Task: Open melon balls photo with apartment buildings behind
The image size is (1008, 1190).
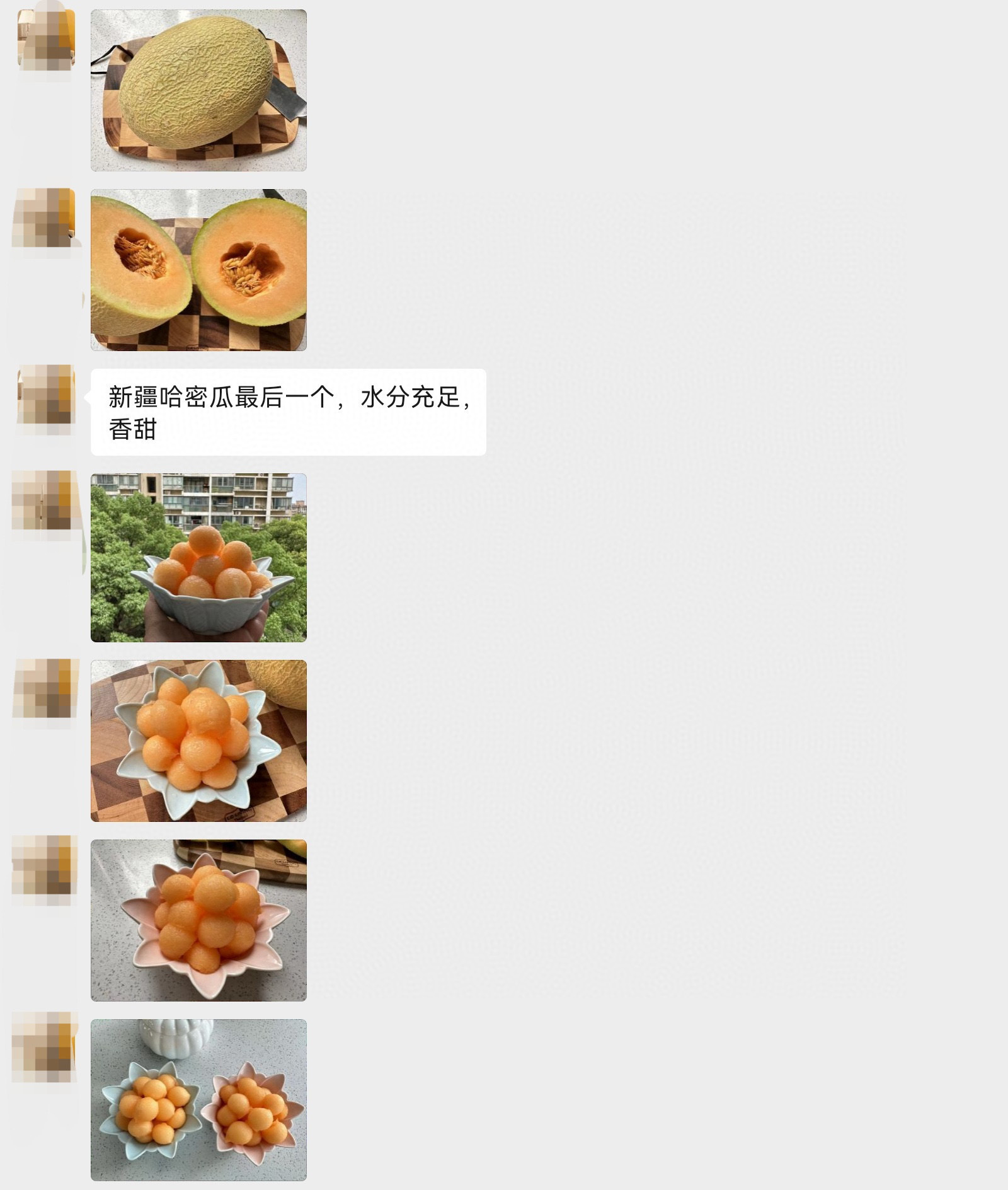Action: [198, 558]
